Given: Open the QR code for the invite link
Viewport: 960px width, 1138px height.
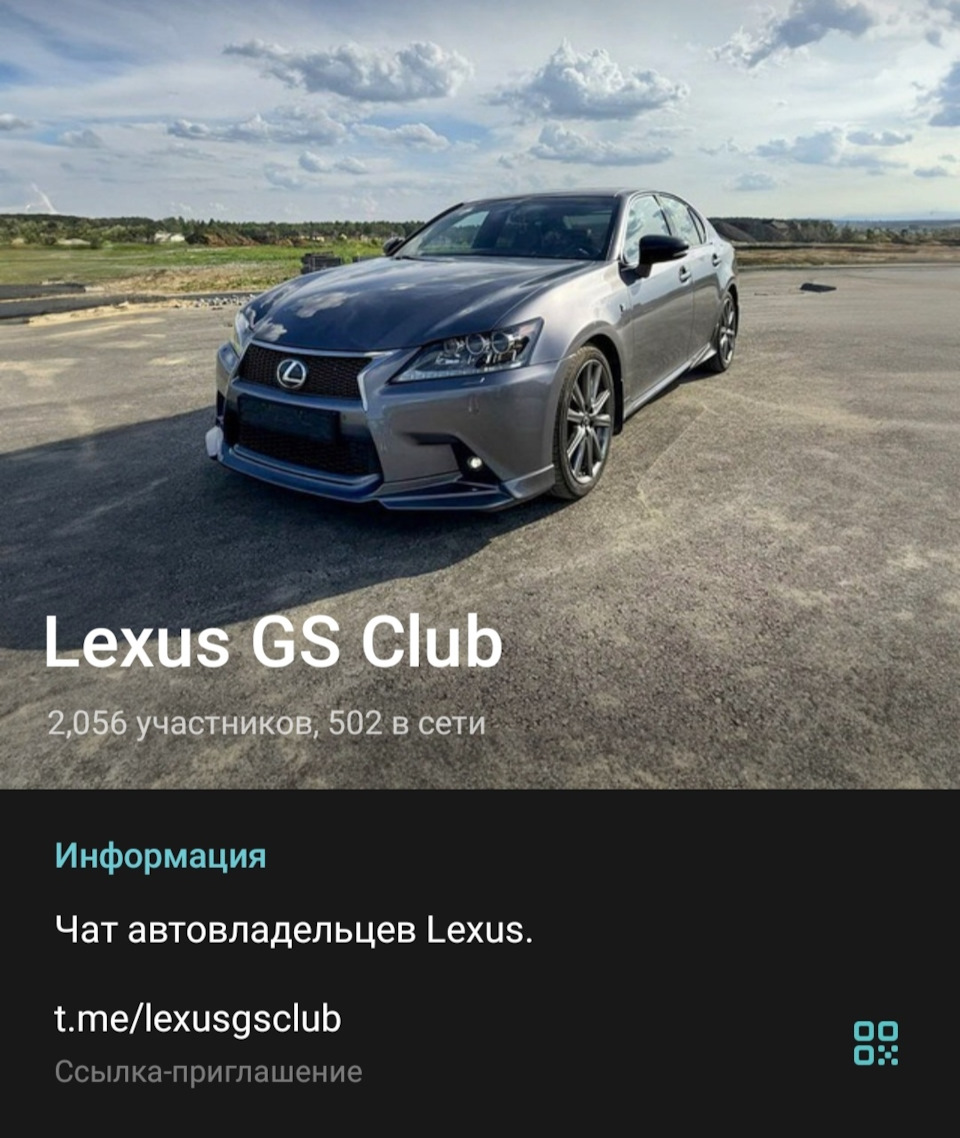Looking at the screenshot, I should (875, 1043).
